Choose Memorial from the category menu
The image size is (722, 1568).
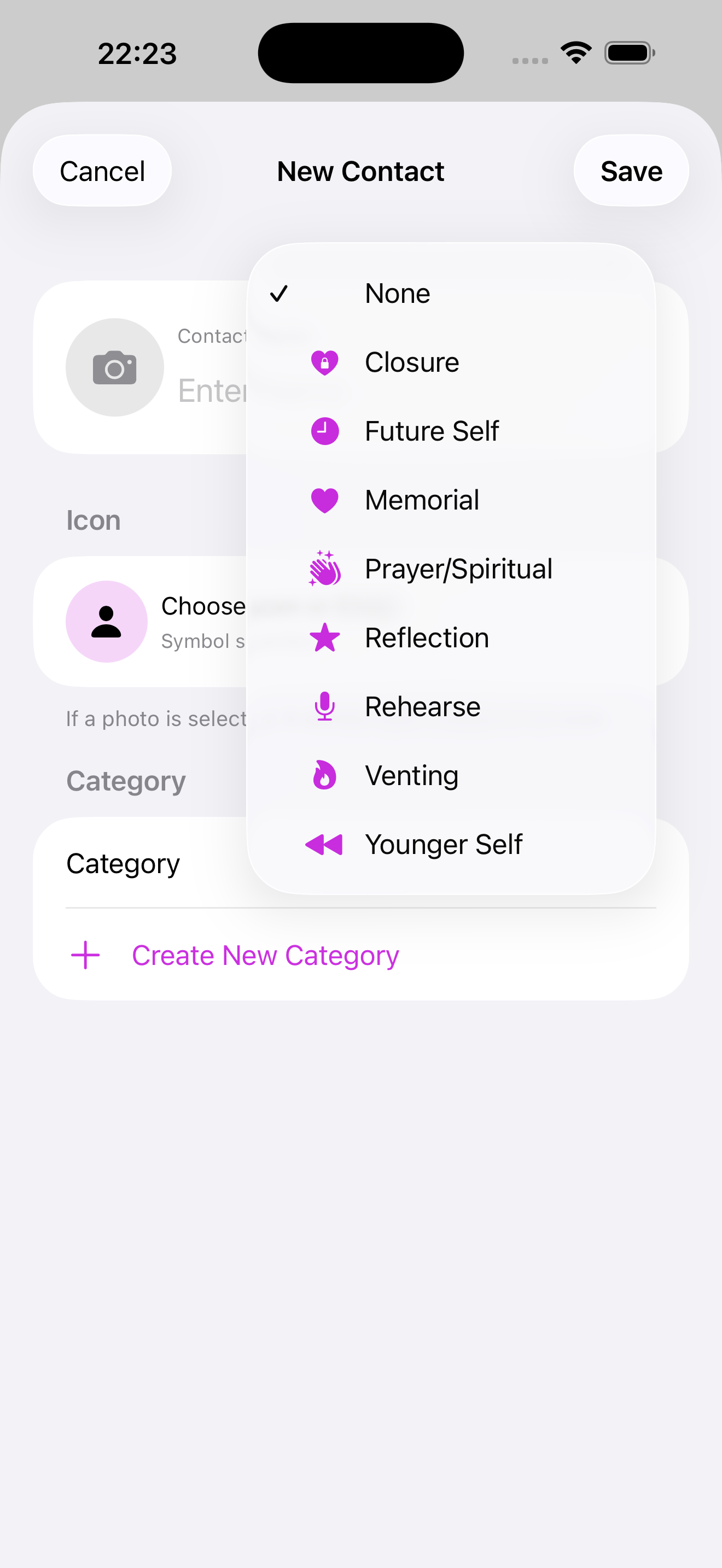point(422,499)
